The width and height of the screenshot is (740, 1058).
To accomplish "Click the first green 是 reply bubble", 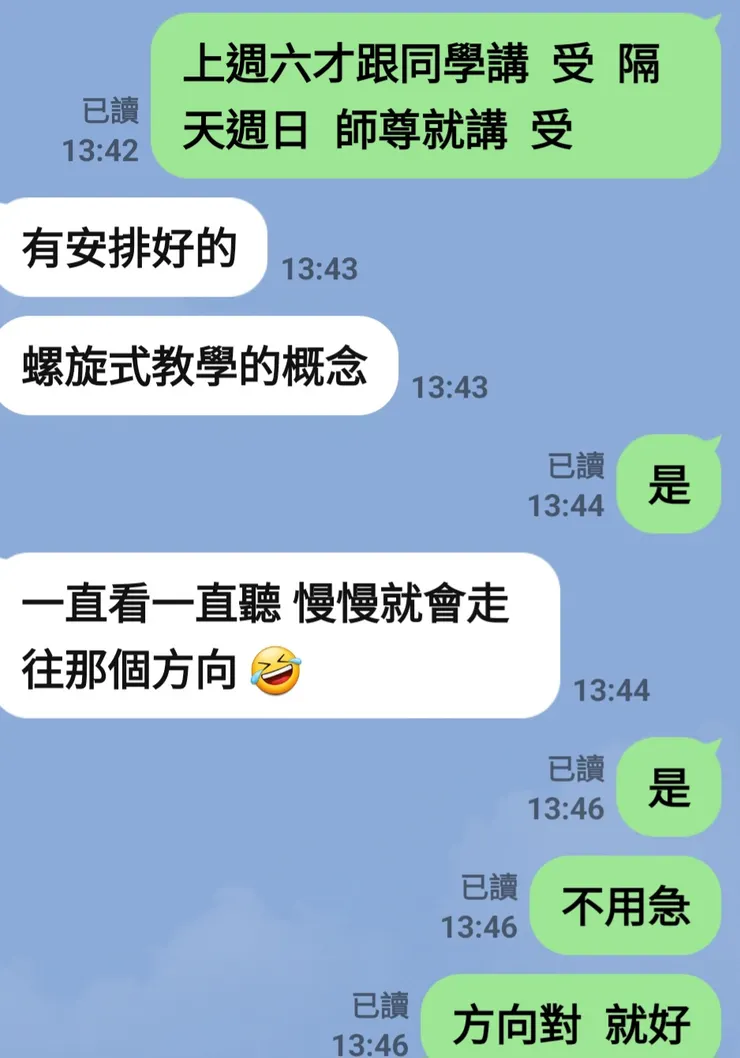I will 668,483.
